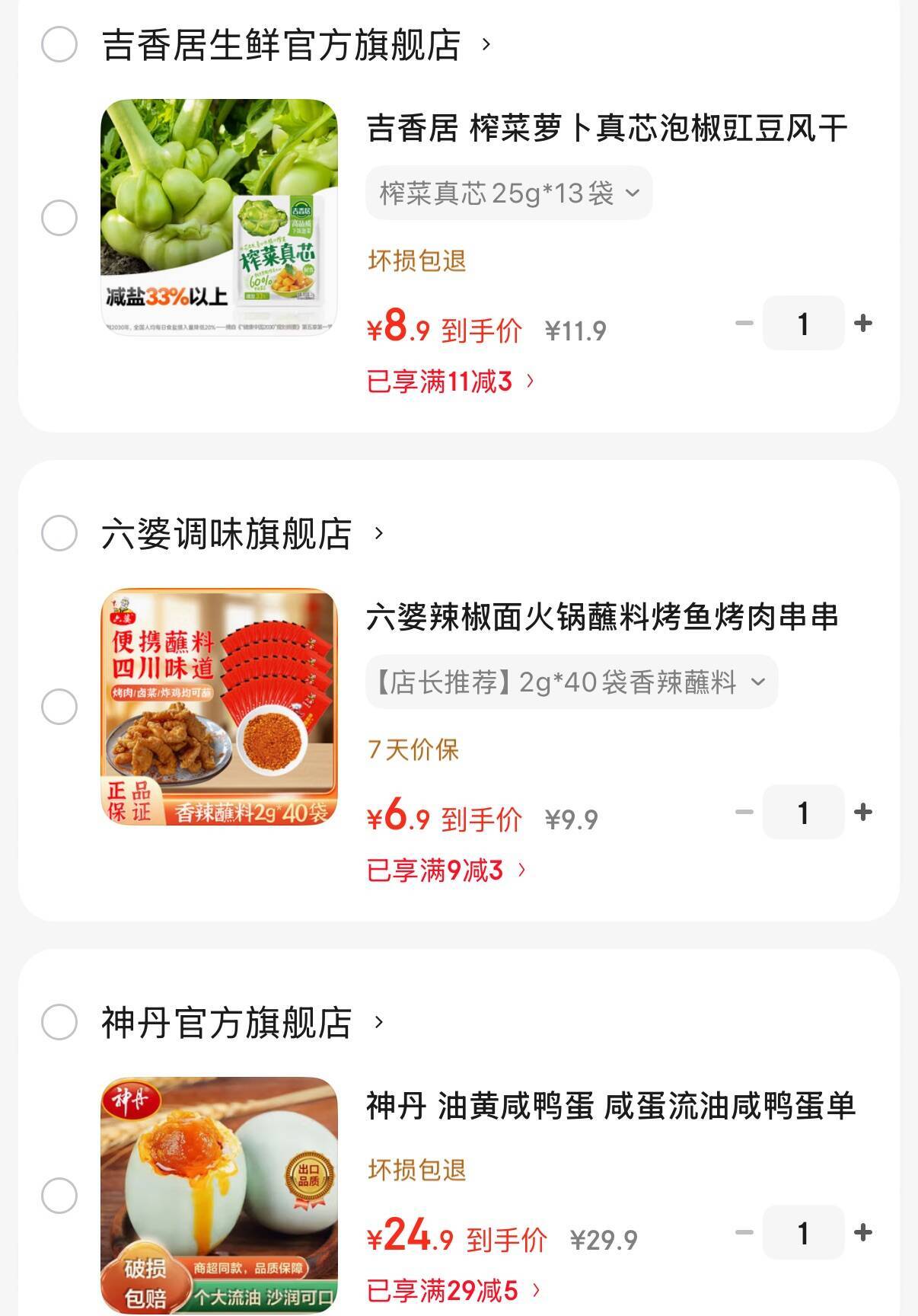The width and height of the screenshot is (918, 1316).
Task: Check the 吉香居 榨菜 item checkbox
Action: point(59,218)
